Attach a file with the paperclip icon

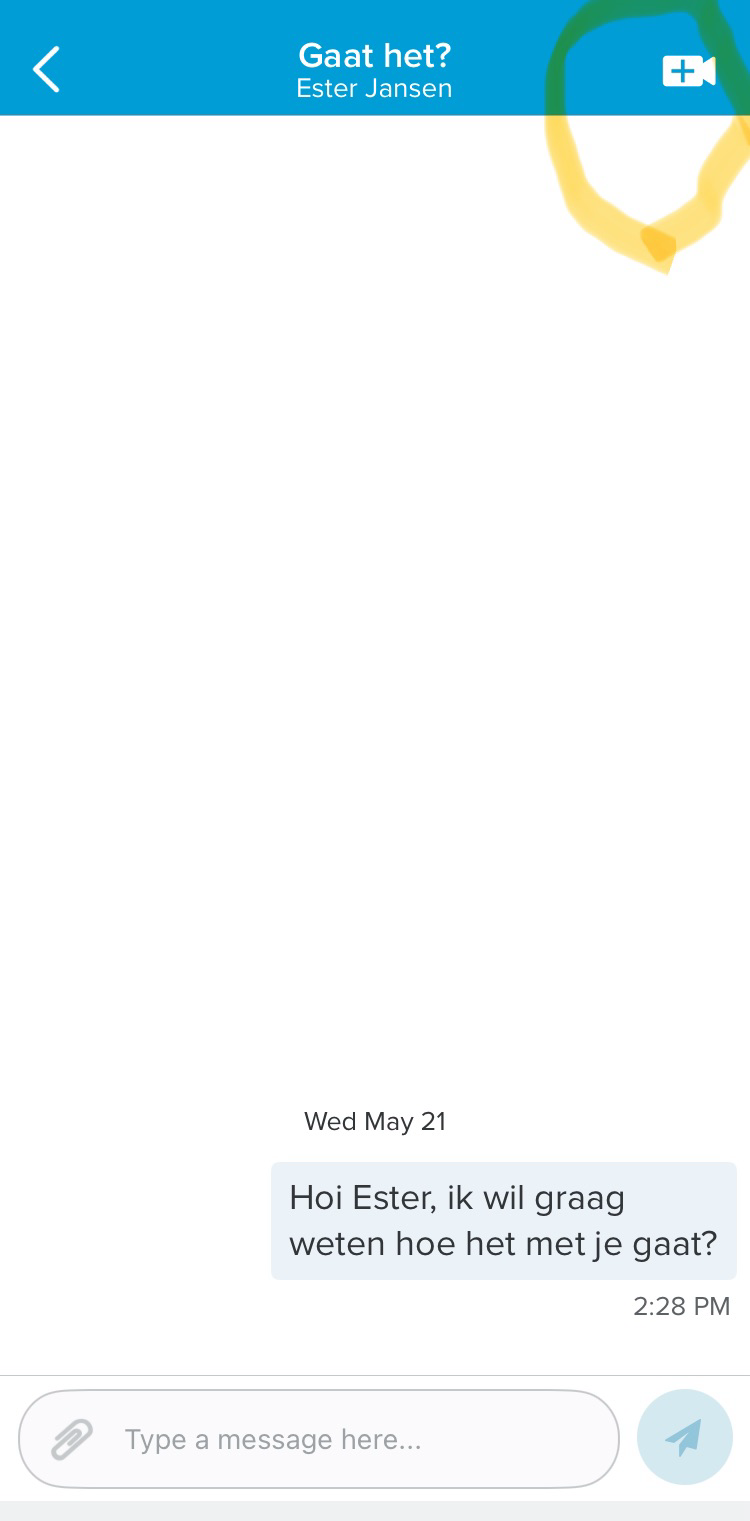(72, 1439)
